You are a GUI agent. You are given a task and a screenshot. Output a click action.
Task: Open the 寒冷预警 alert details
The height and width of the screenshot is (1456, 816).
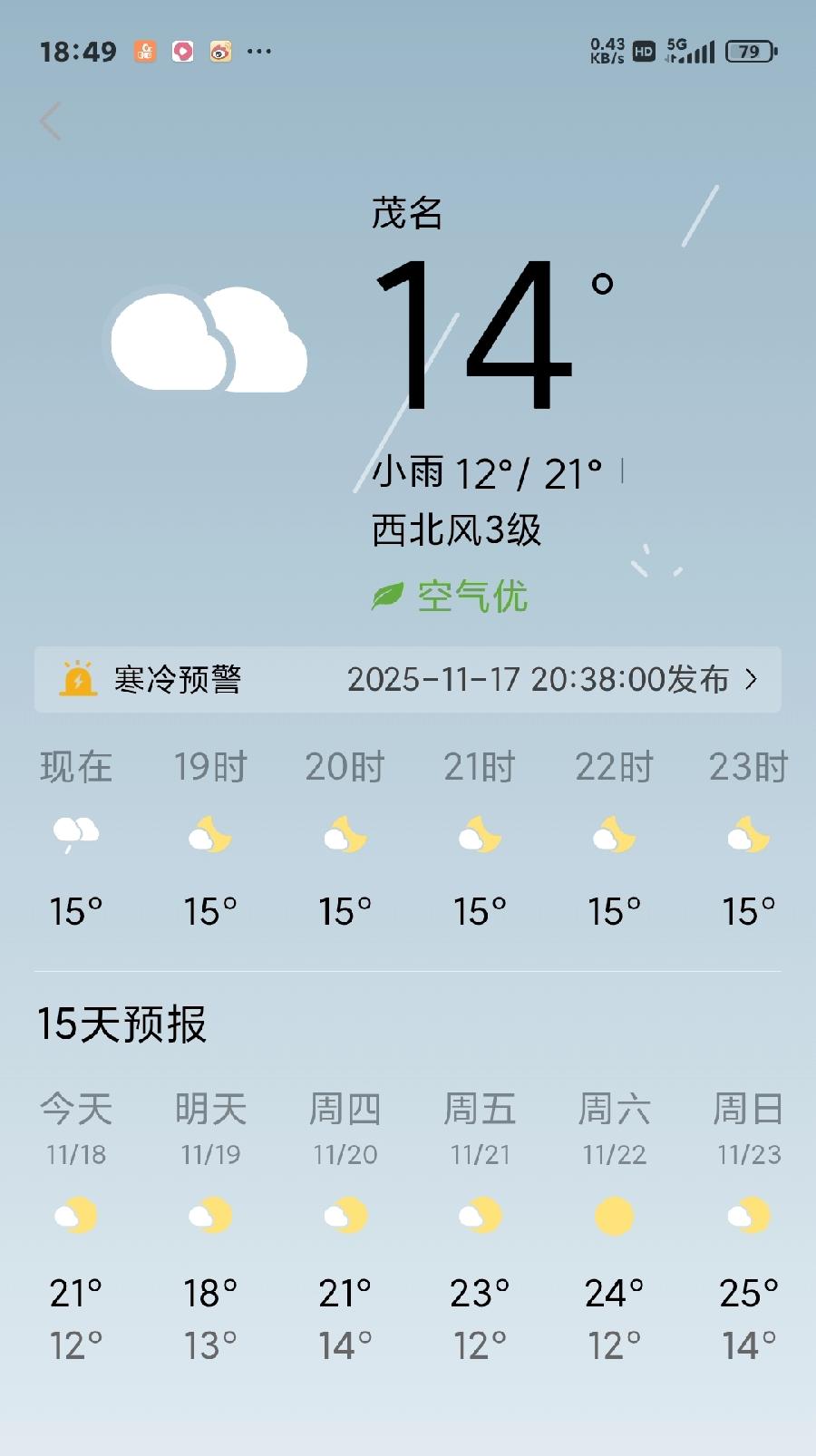click(408, 678)
